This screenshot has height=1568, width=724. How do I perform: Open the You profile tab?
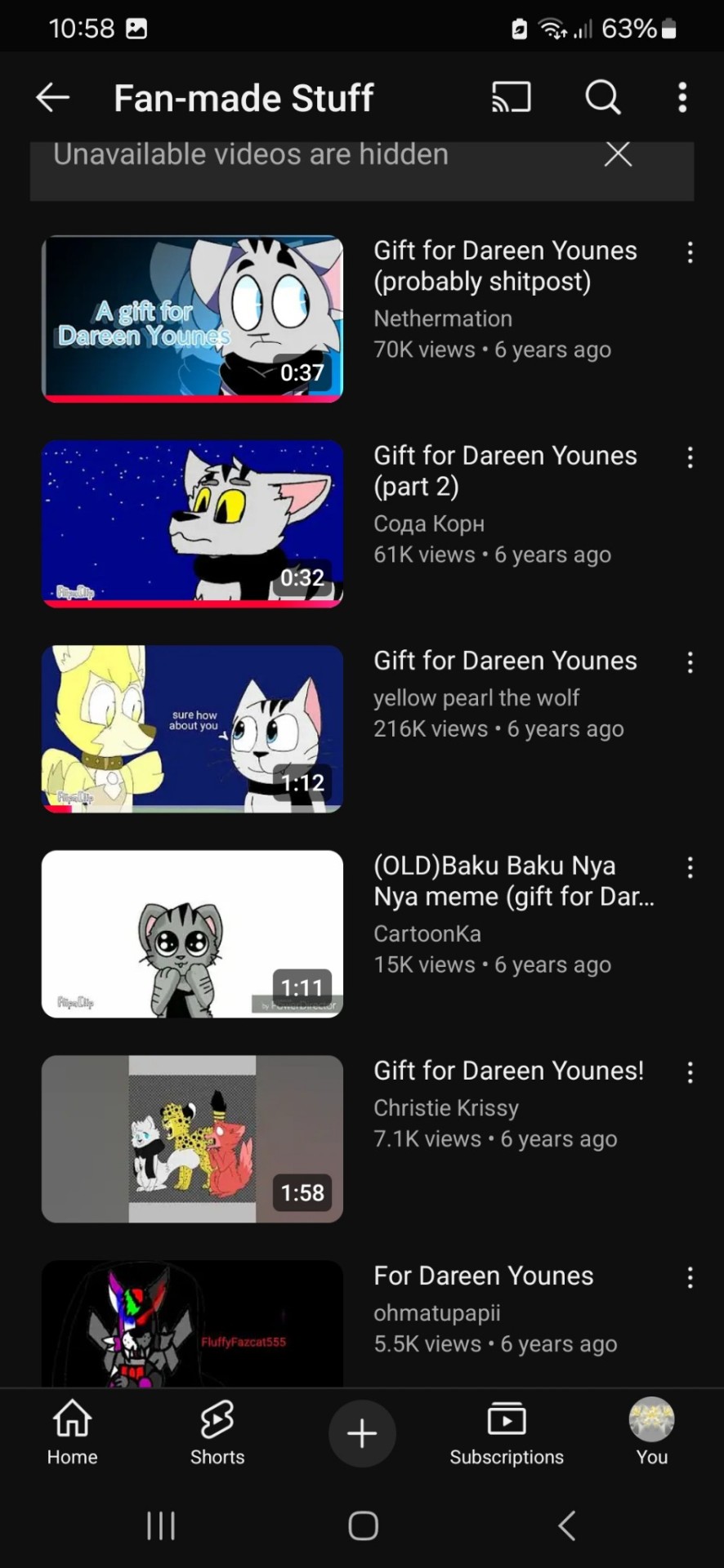651,1433
